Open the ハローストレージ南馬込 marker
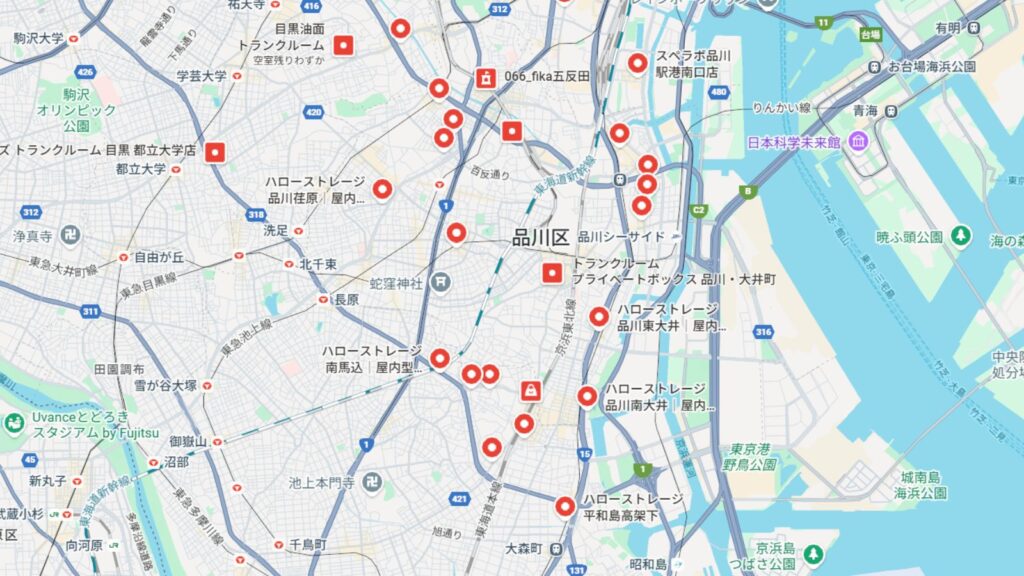The width and height of the screenshot is (1024, 576). (439, 359)
